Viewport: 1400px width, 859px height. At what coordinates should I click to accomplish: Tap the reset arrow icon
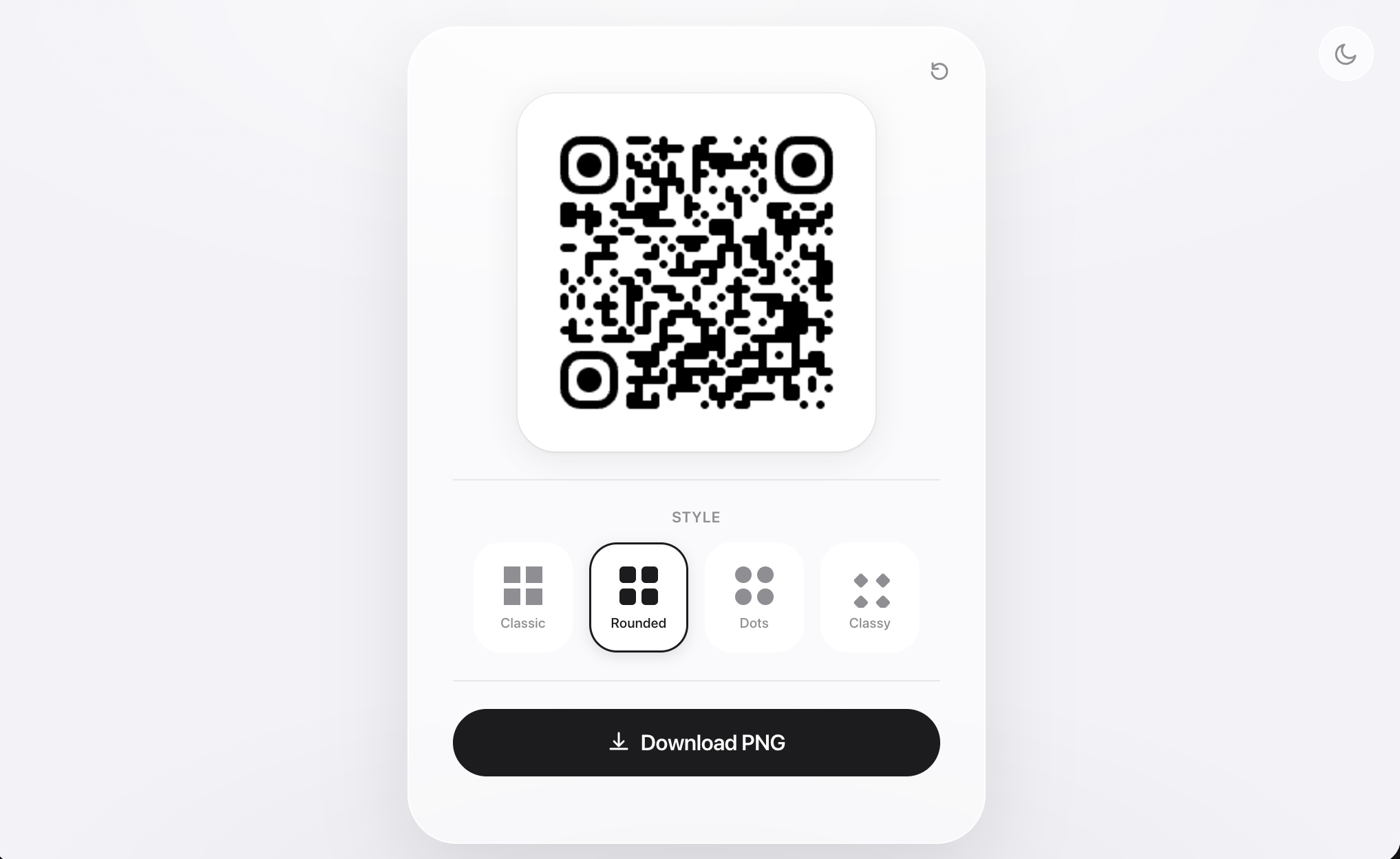pos(939,71)
